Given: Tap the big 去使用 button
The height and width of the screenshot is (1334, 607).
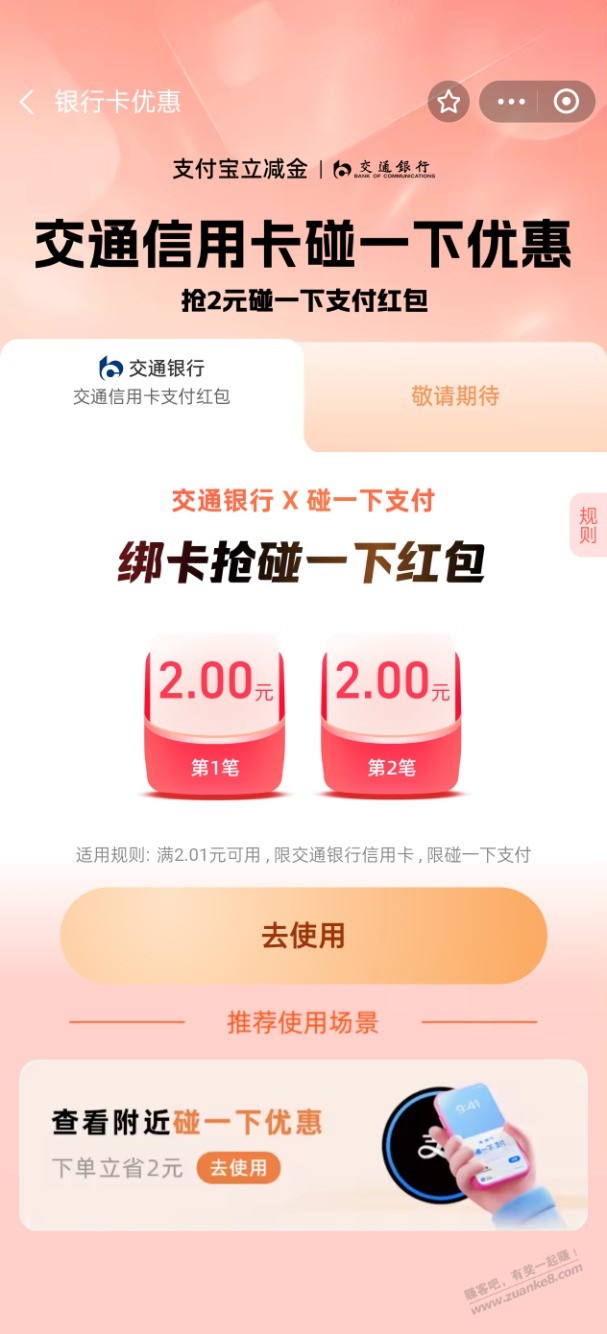Looking at the screenshot, I should point(303,935).
